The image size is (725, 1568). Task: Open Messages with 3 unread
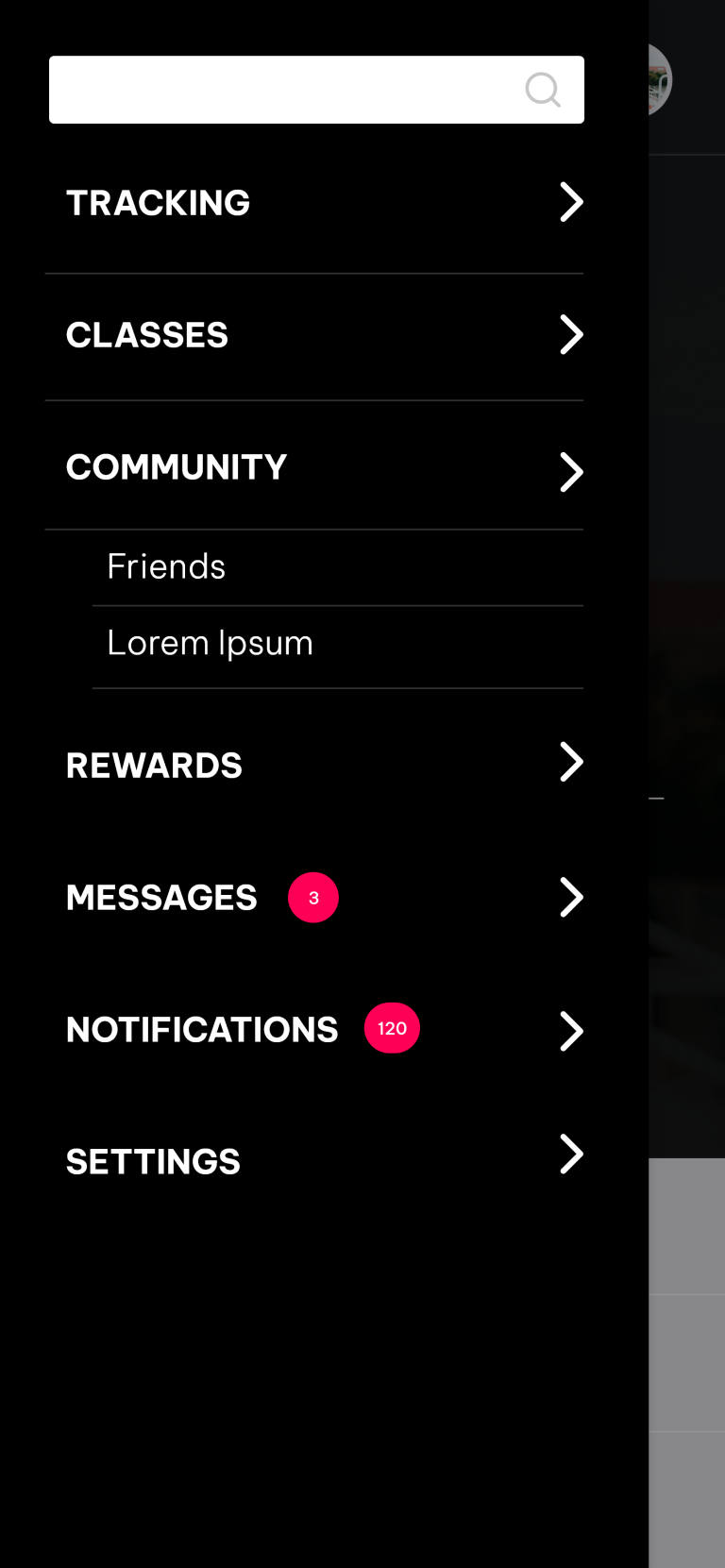click(x=314, y=897)
